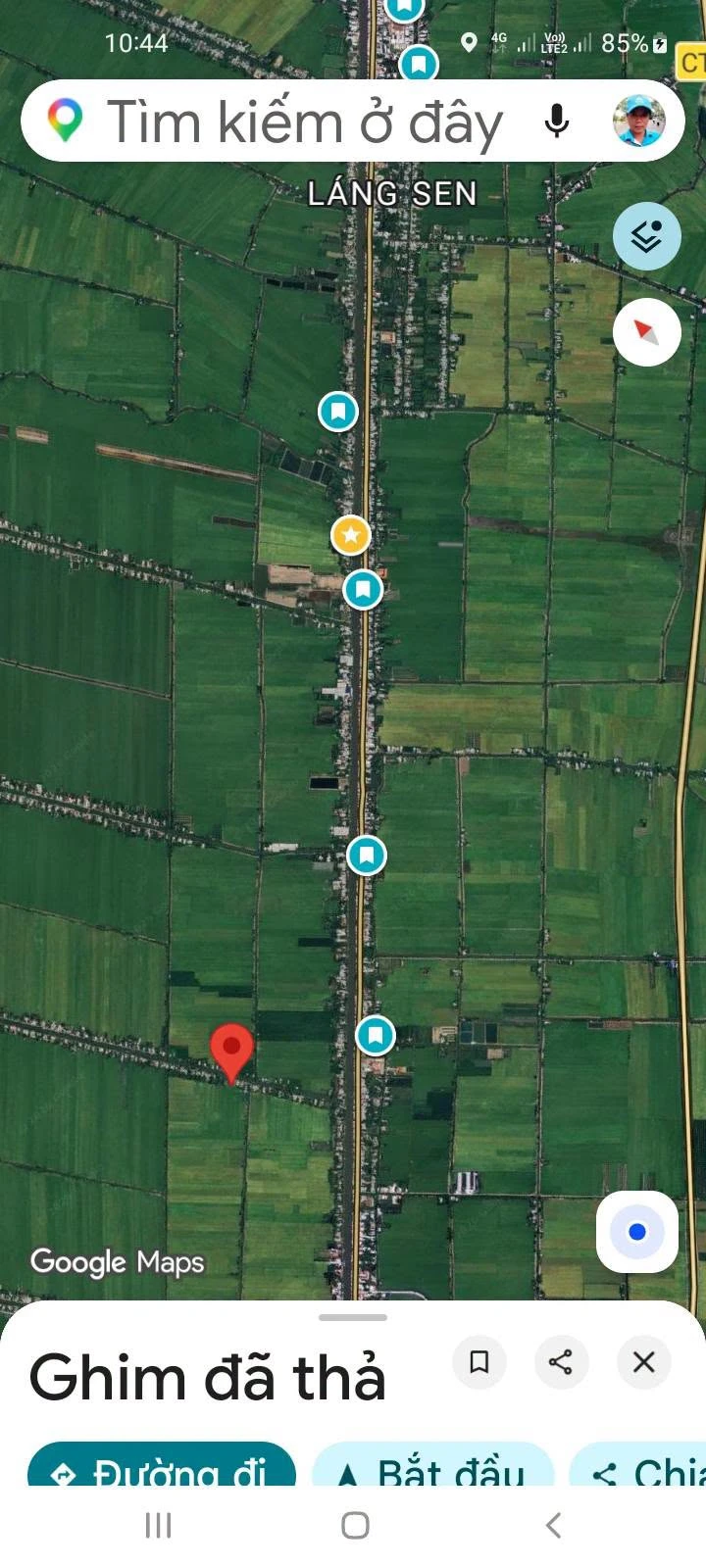Viewport: 706px width, 1568px height.
Task: Close the "Ghim đã thả" panel
Action: 643,1361
